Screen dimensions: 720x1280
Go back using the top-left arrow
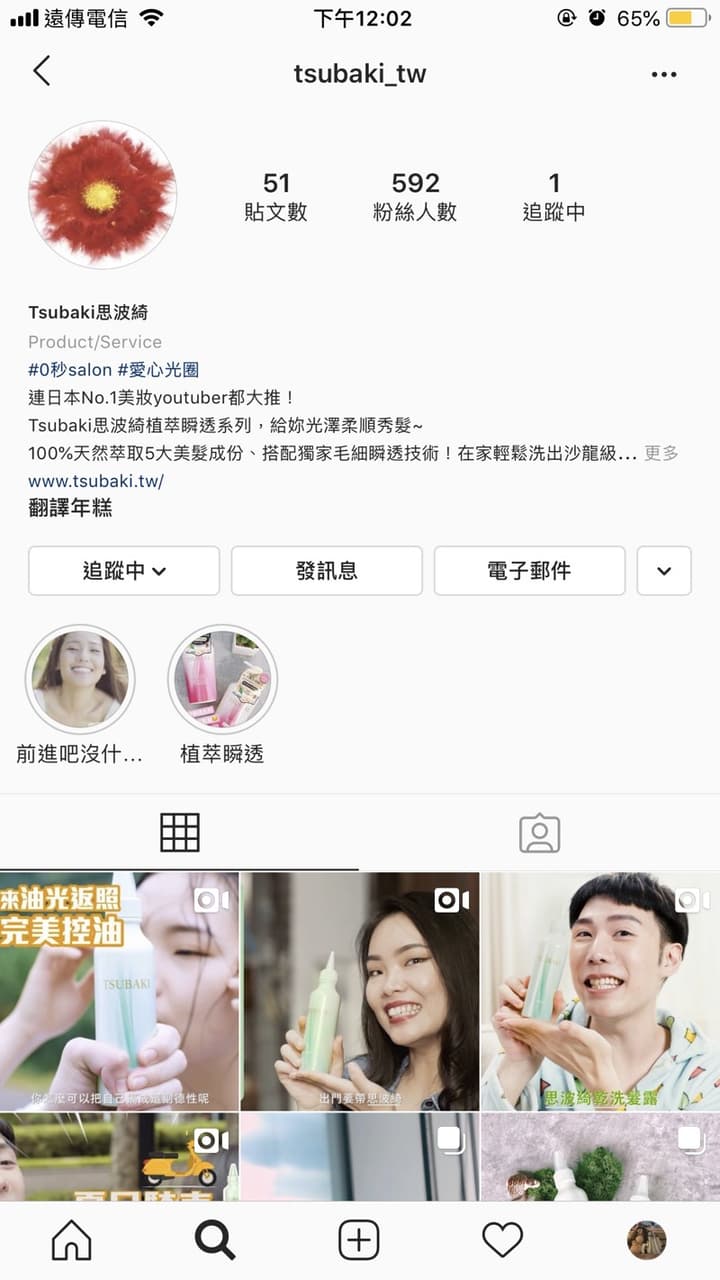41,72
